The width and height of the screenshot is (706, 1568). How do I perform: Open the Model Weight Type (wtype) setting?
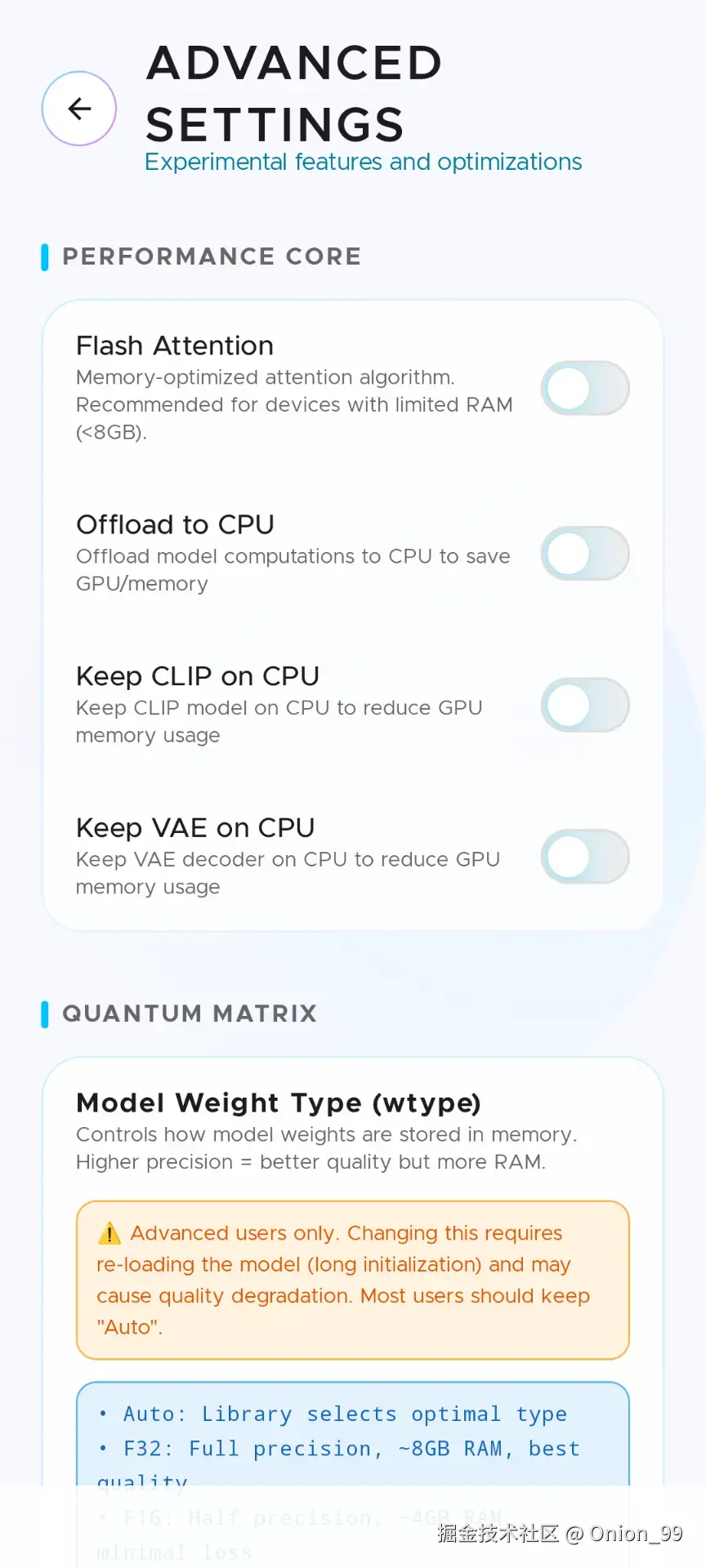tap(278, 1102)
